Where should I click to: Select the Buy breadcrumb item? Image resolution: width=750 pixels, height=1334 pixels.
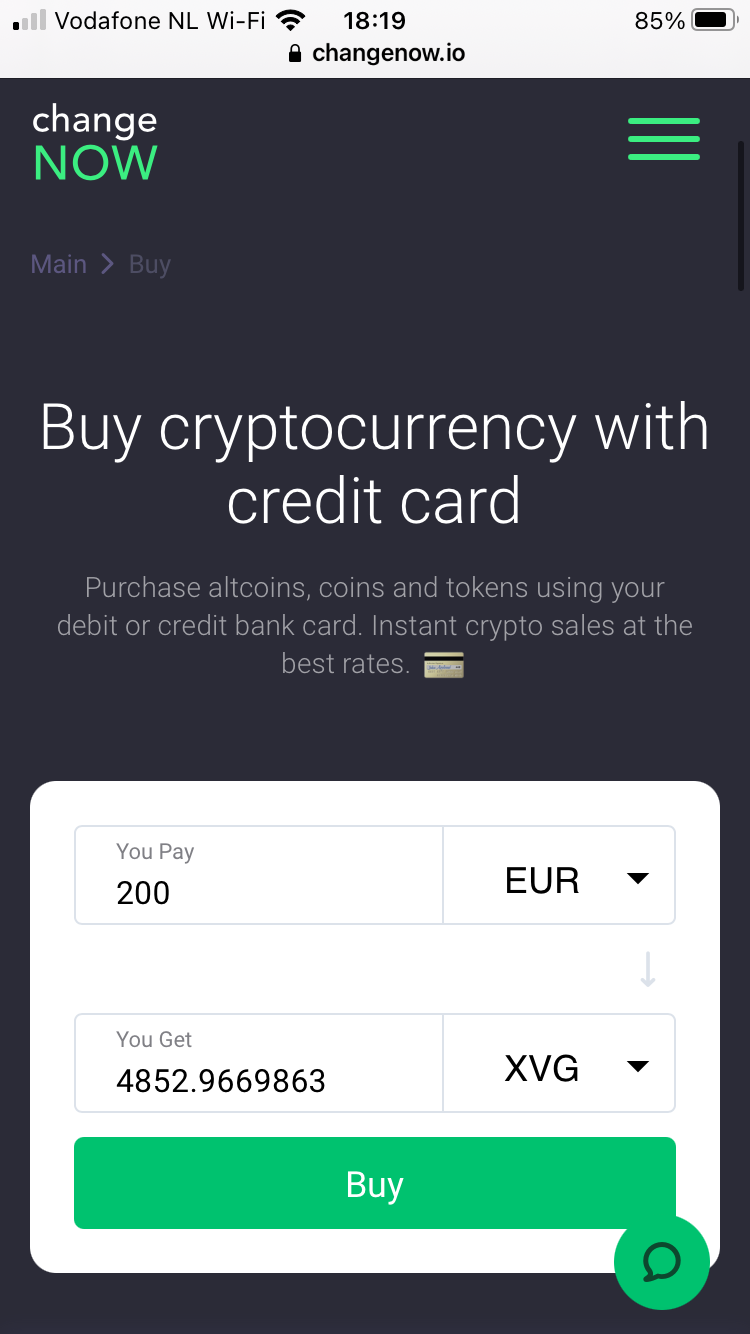(148, 263)
